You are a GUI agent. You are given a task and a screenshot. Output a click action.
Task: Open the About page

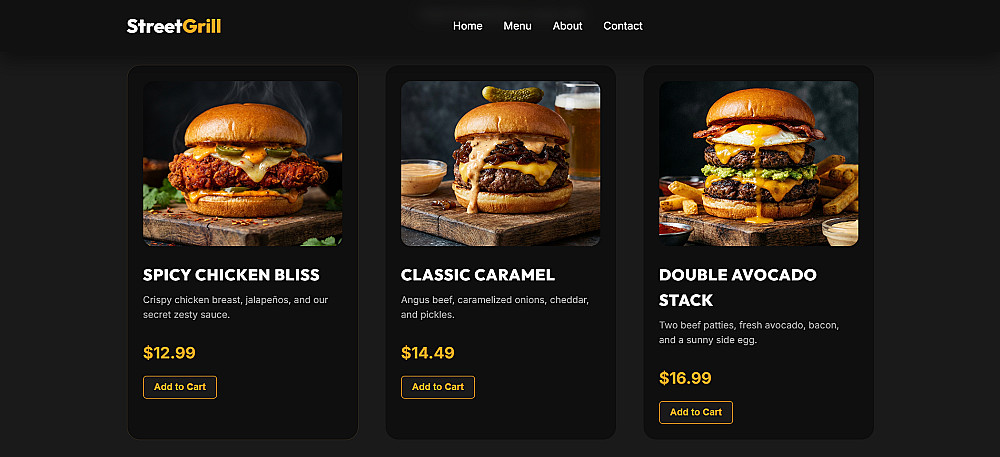(567, 26)
